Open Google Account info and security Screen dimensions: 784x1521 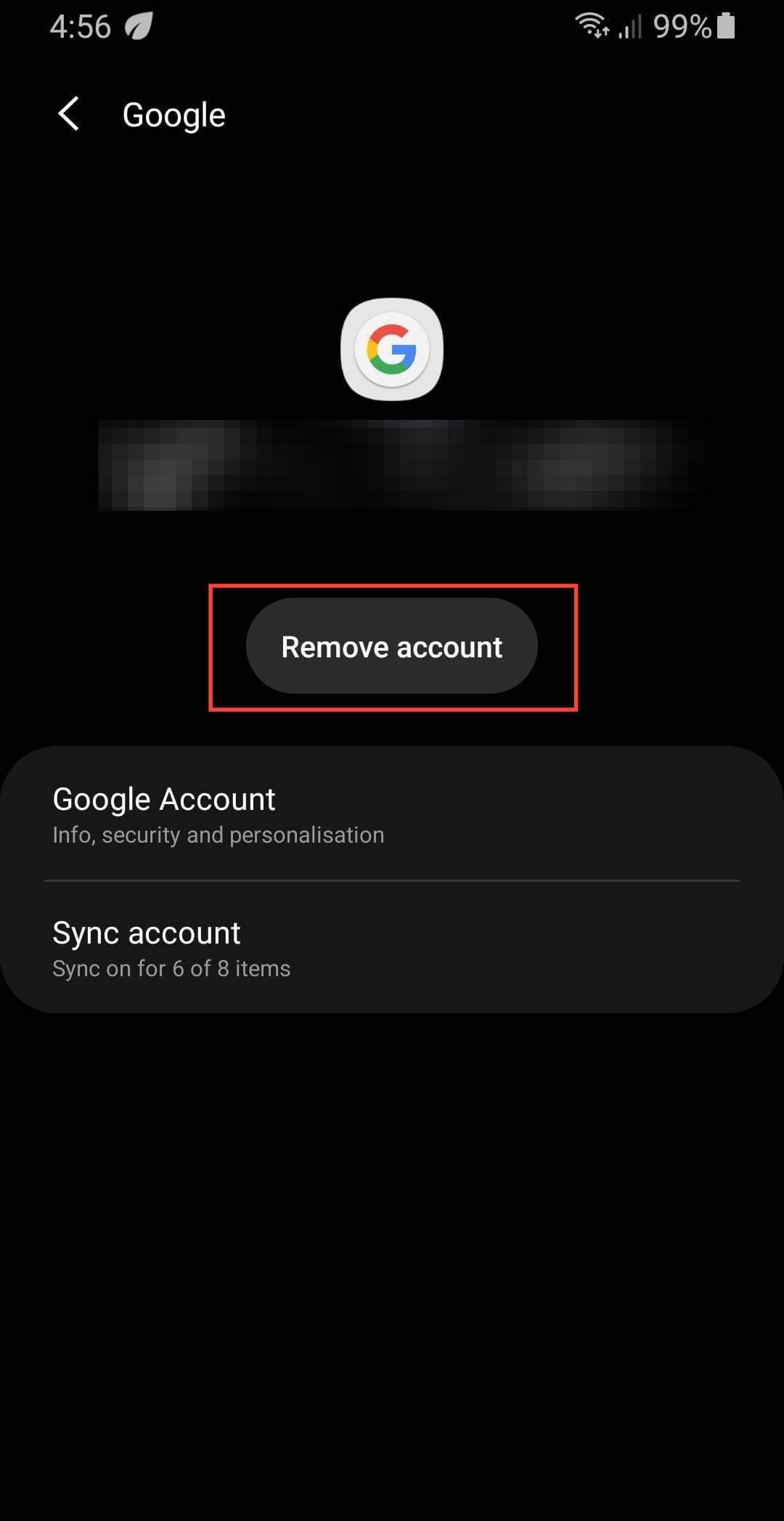[392, 814]
